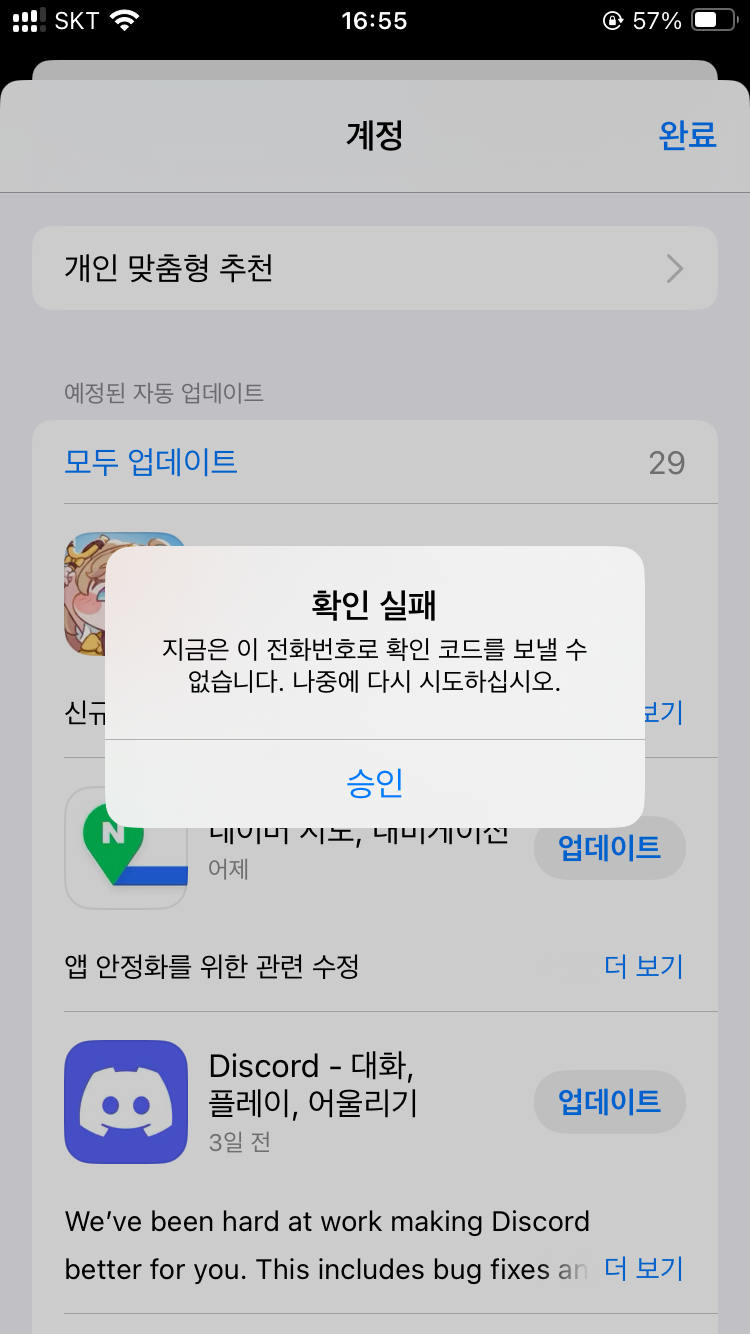Expand 더 보기 for 앱 안정화 notes
The width and height of the screenshot is (750, 1334).
tap(644, 967)
